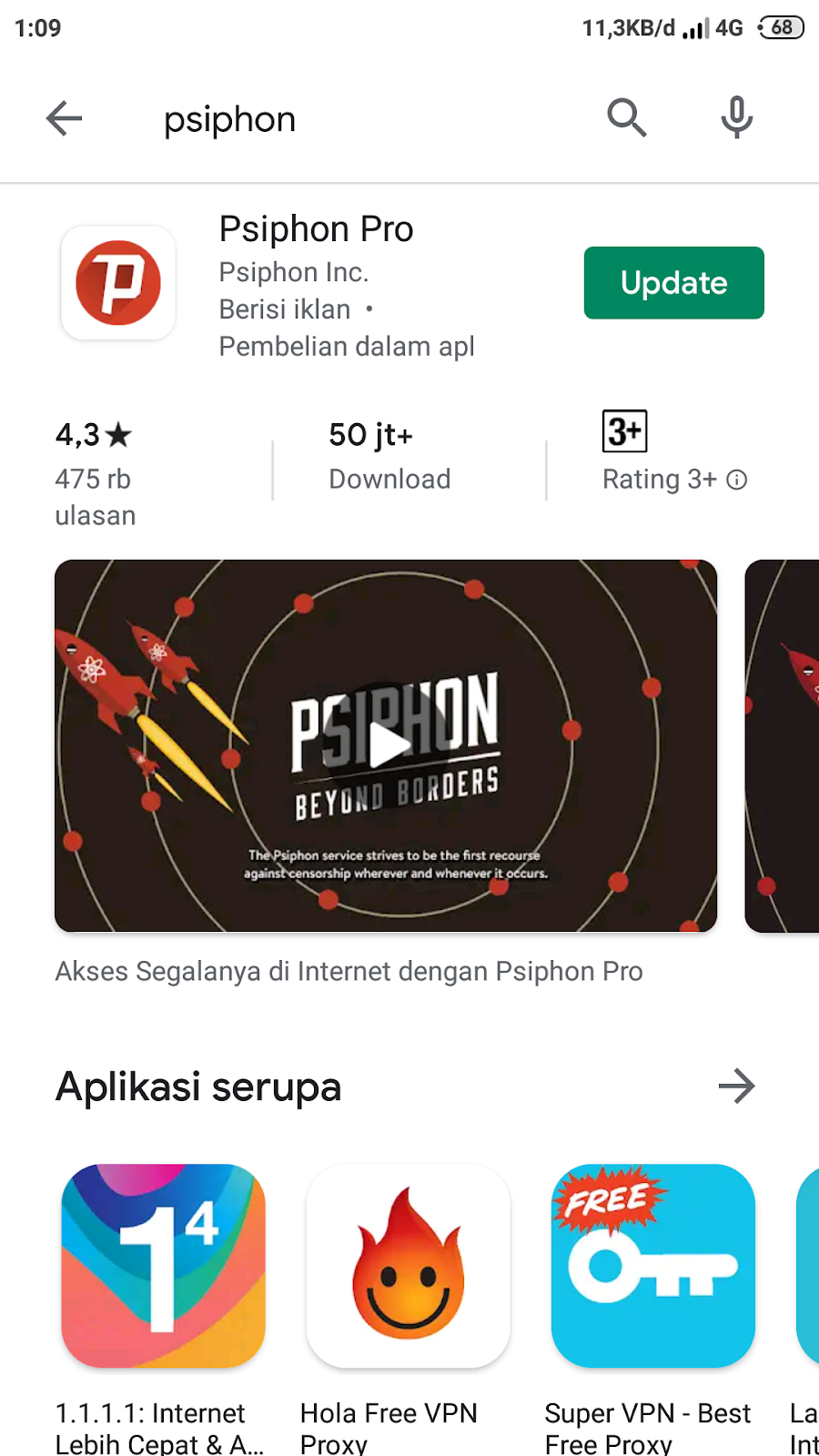This screenshot has width=819, height=1456.
Task: Open Psiphon Pro app details
Action: point(316,229)
